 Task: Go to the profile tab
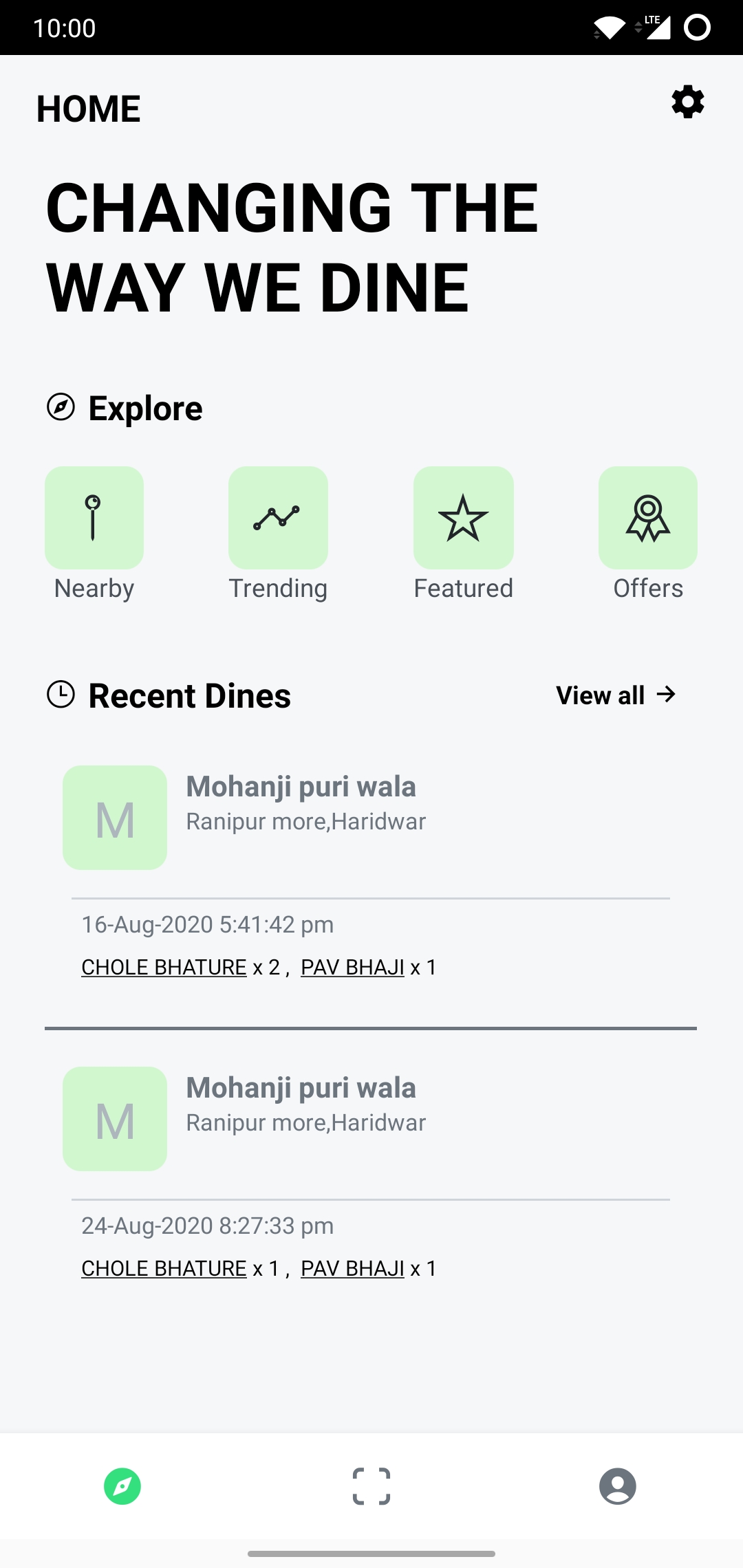[618, 1486]
